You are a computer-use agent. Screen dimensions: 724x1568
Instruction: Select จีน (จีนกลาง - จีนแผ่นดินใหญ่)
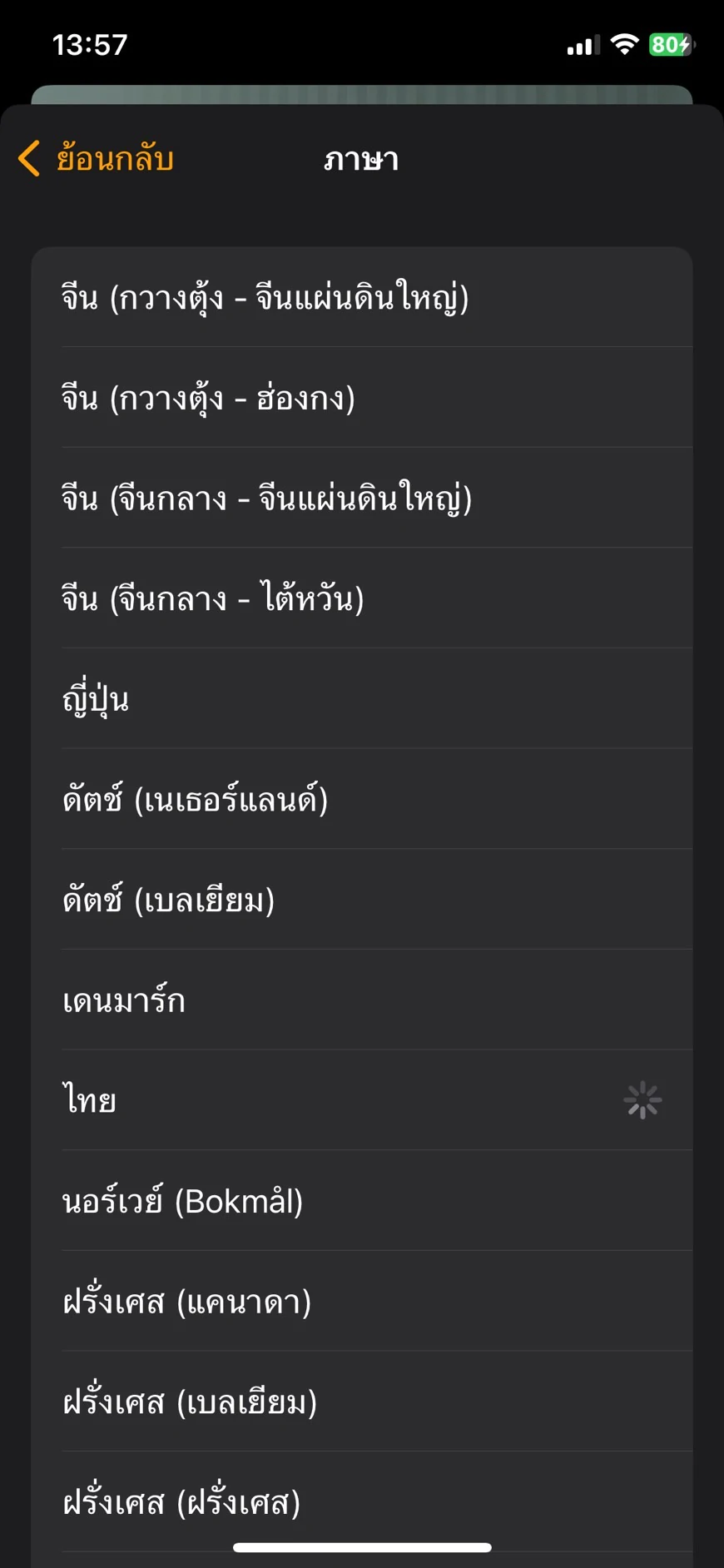pos(362,498)
